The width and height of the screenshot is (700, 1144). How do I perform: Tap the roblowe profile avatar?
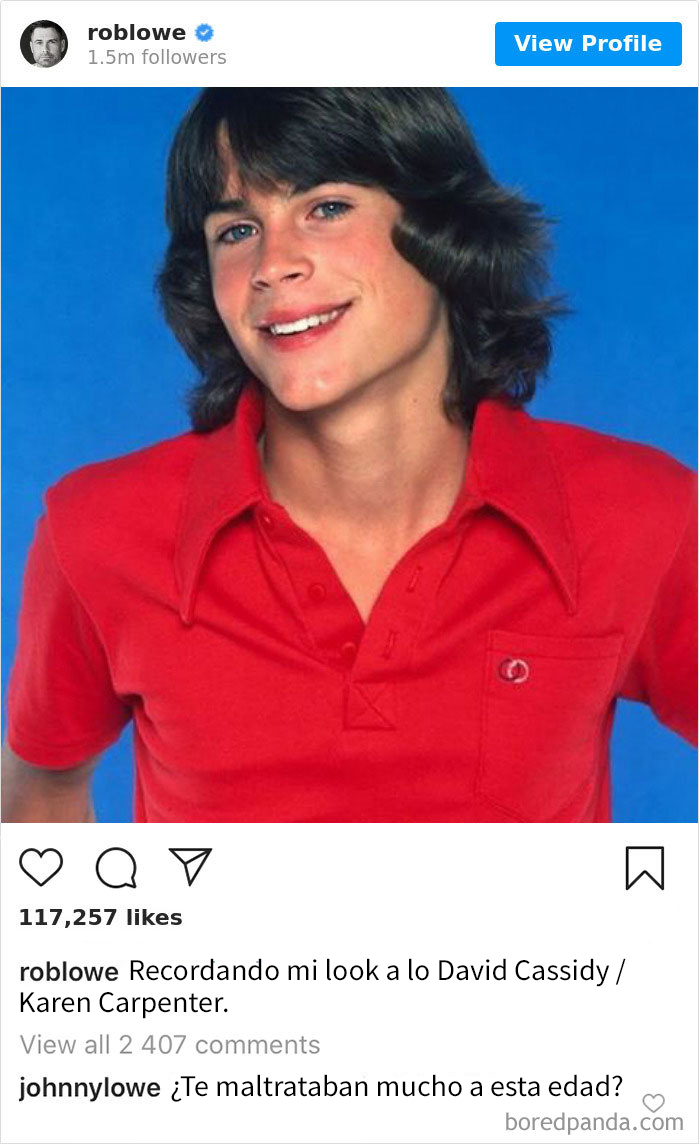(x=44, y=44)
